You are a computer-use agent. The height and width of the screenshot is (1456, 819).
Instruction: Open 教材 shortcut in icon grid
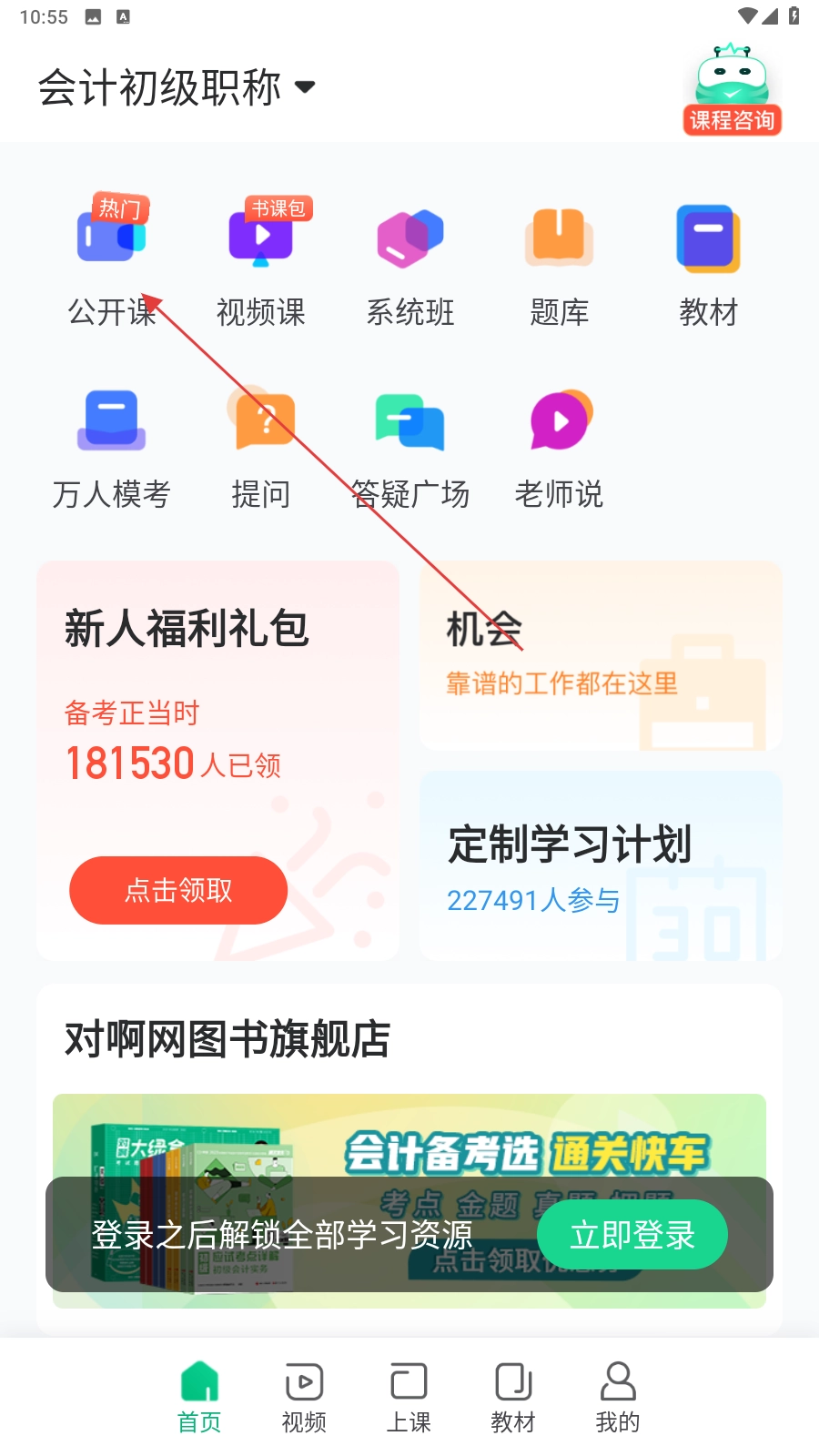[x=708, y=264]
